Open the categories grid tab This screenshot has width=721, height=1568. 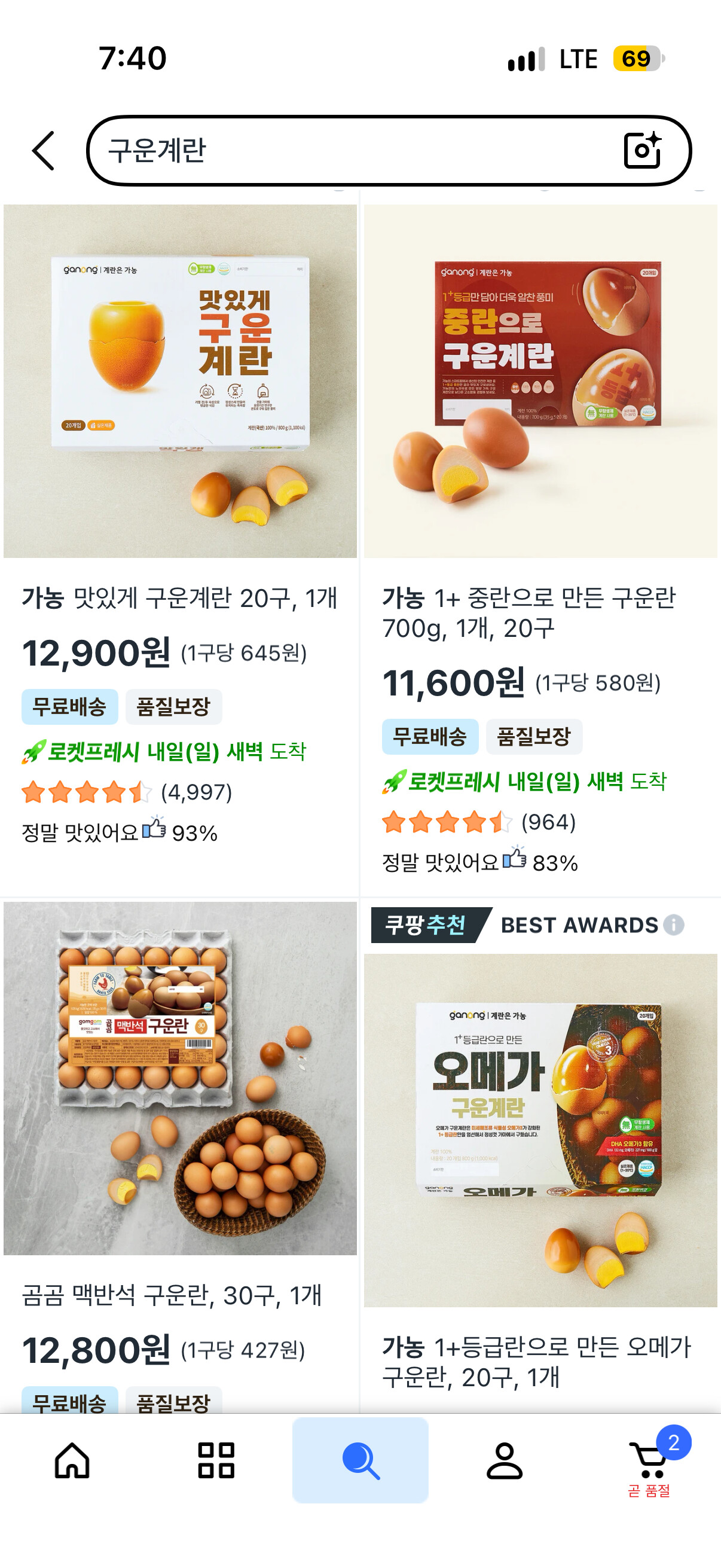click(216, 1460)
